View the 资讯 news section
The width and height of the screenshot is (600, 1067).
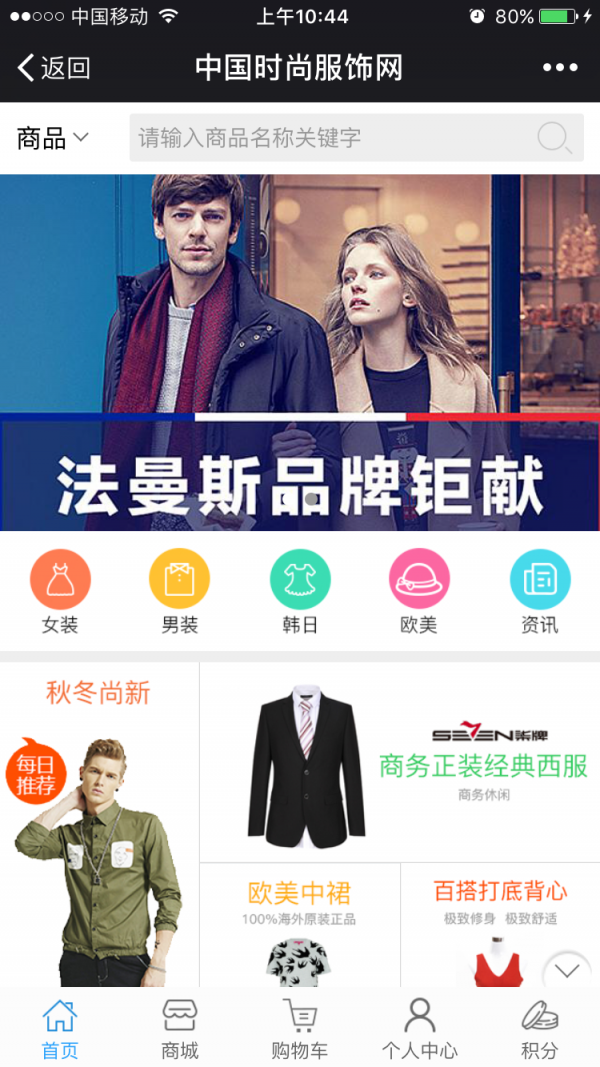539,592
